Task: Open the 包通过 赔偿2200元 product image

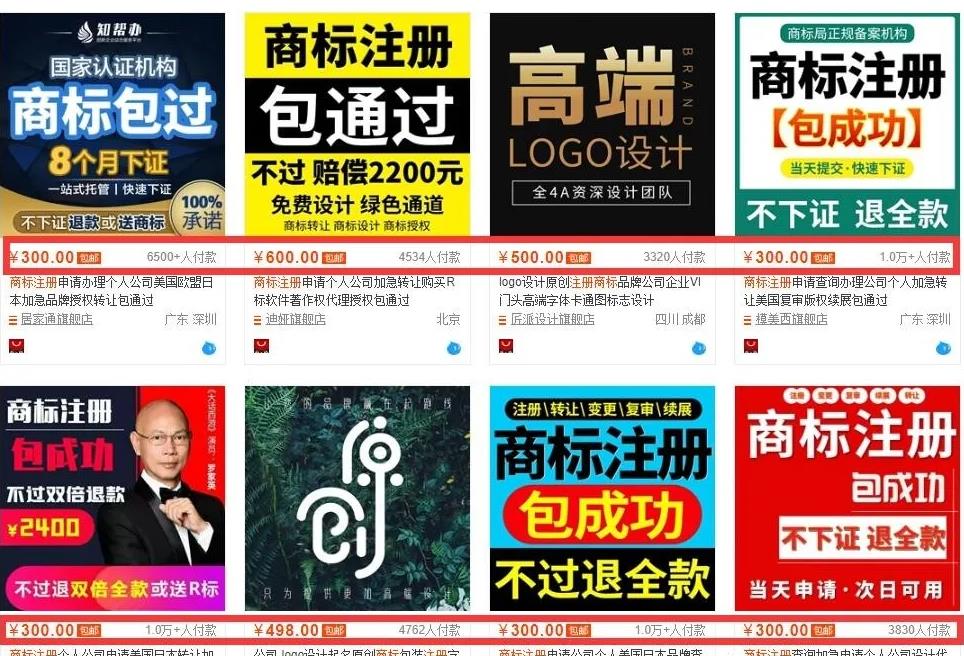Action: point(357,125)
